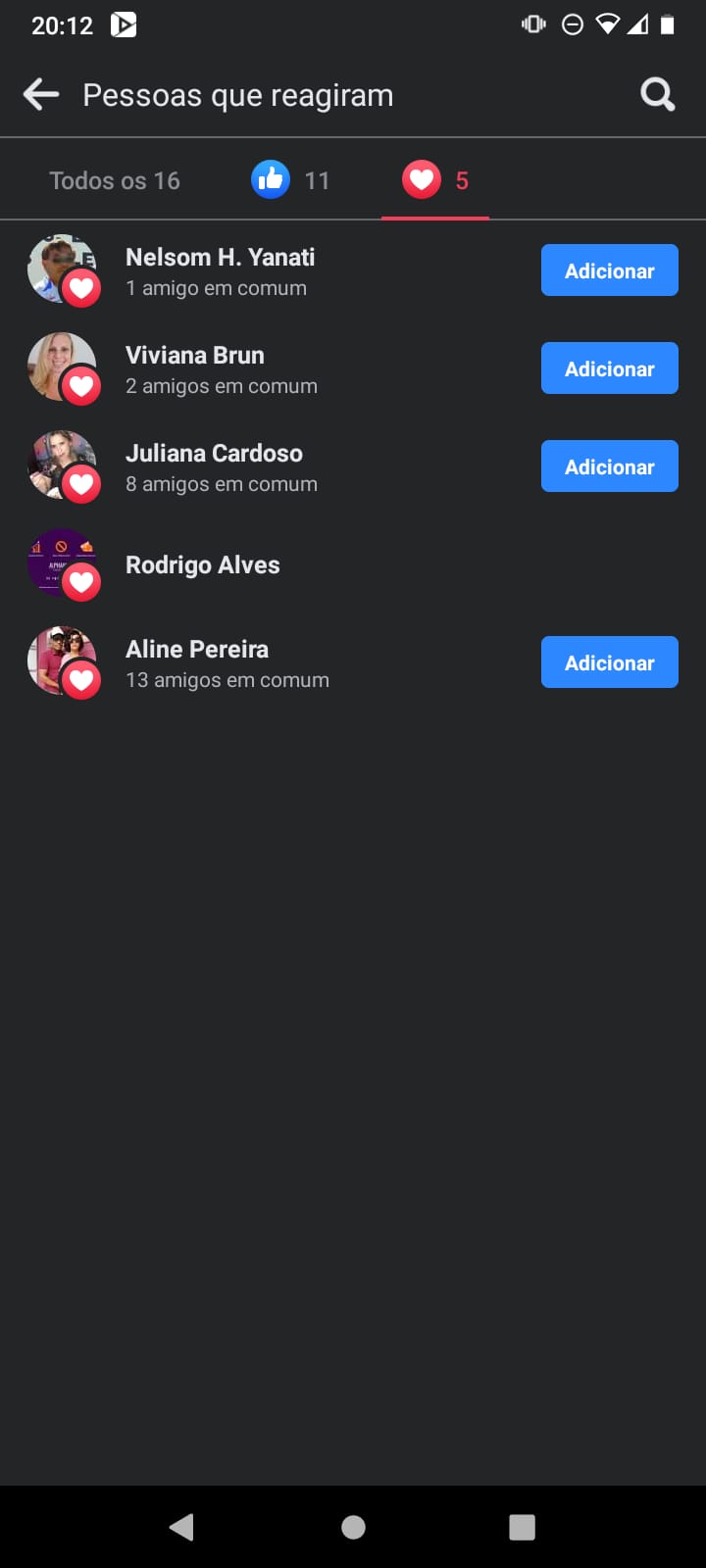Open Rodrigo Alves's profile
Viewport: 706px width, 1568px height.
(203, 565)
